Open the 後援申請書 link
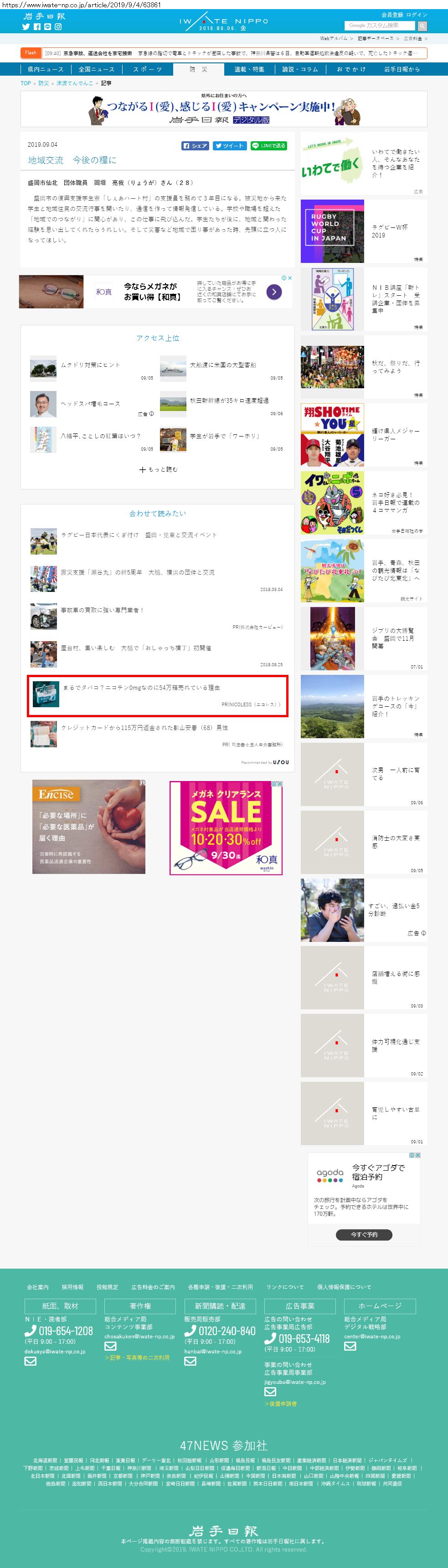The width and height of the screenshot is (448, 1568). tap(281, 1403)
